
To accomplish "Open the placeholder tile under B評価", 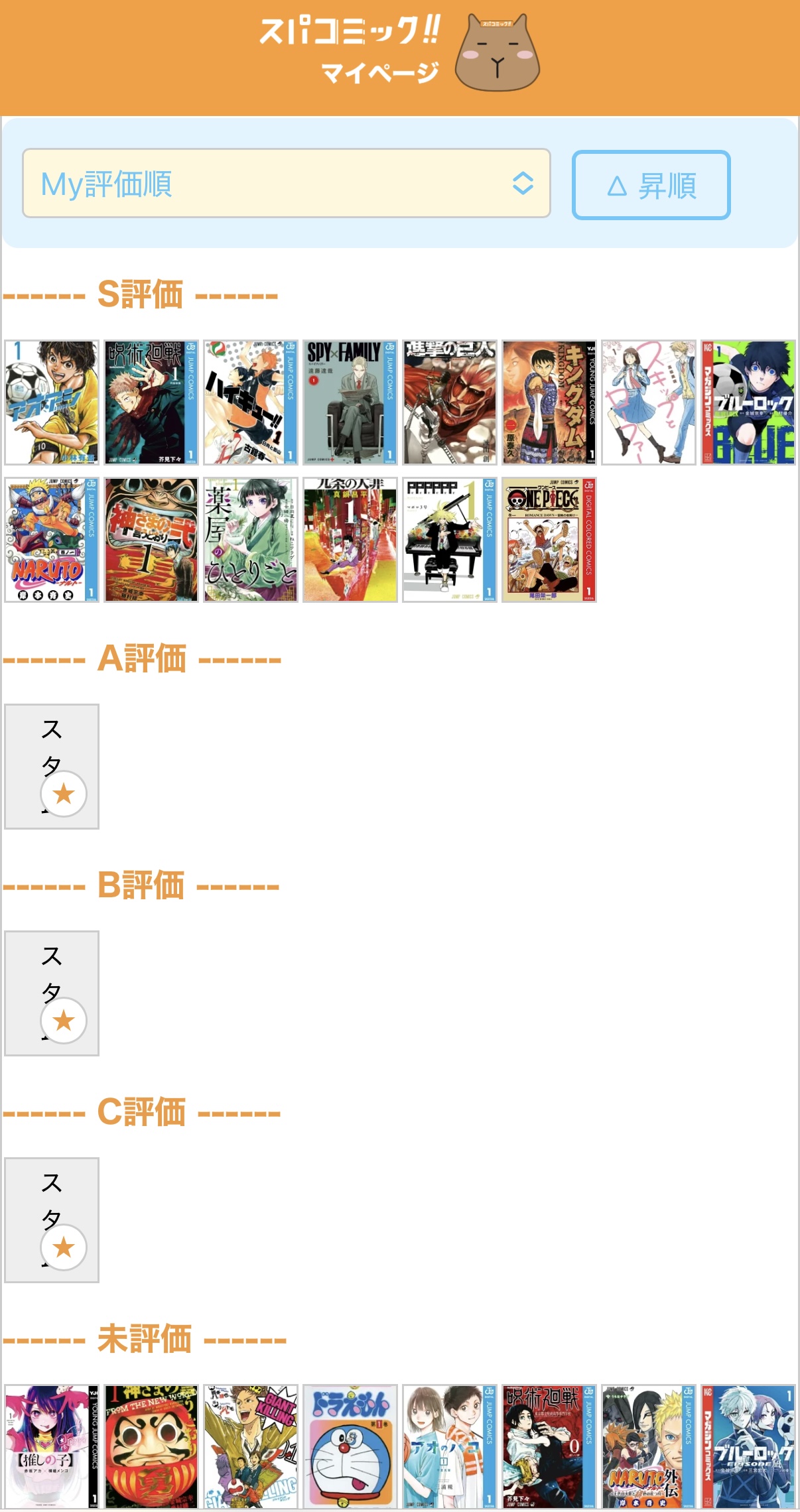I will [x=52, y=993].
